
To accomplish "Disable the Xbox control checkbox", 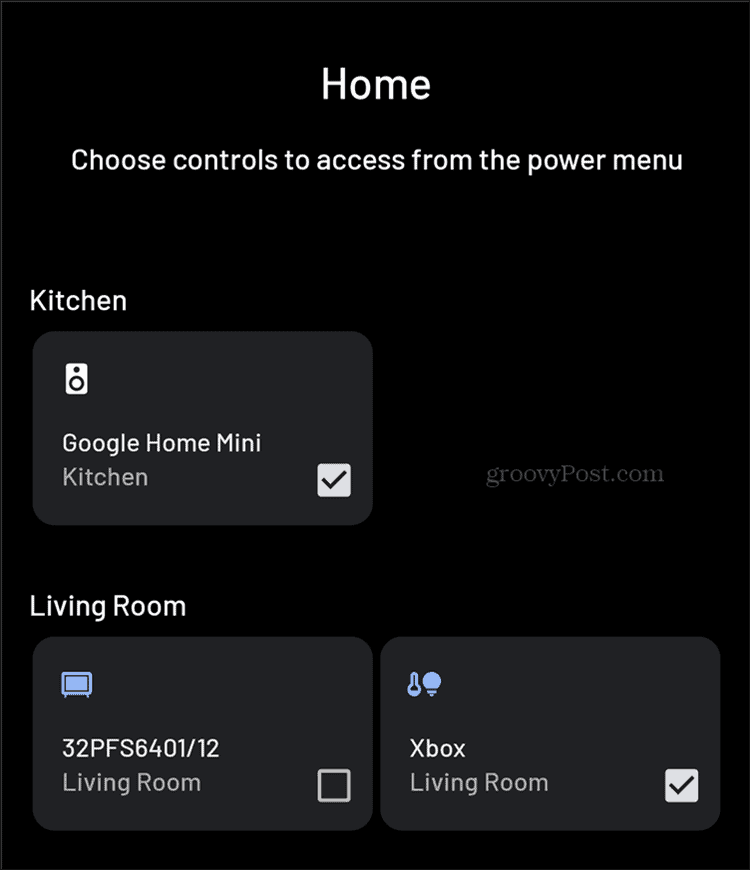I will [681, 786].
